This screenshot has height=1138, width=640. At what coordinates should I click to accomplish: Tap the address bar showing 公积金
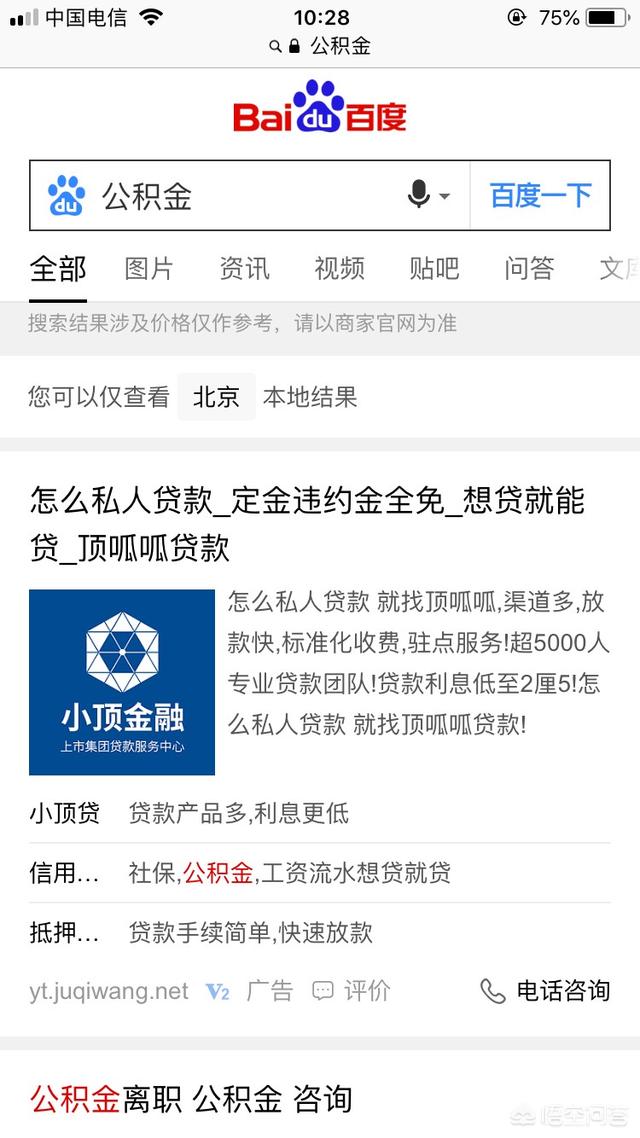point(320,46)
